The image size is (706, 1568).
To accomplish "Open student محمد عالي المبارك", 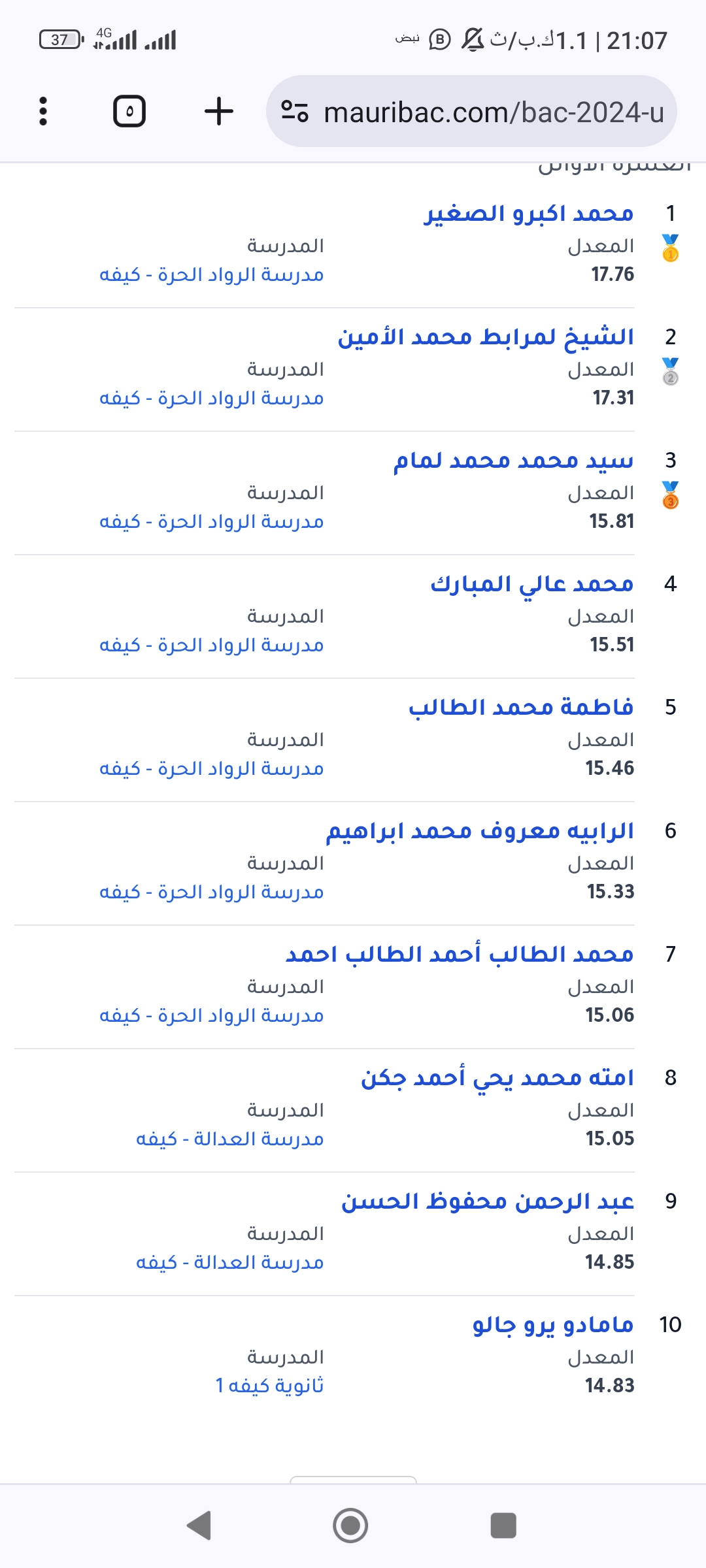I will click(531, 584).
